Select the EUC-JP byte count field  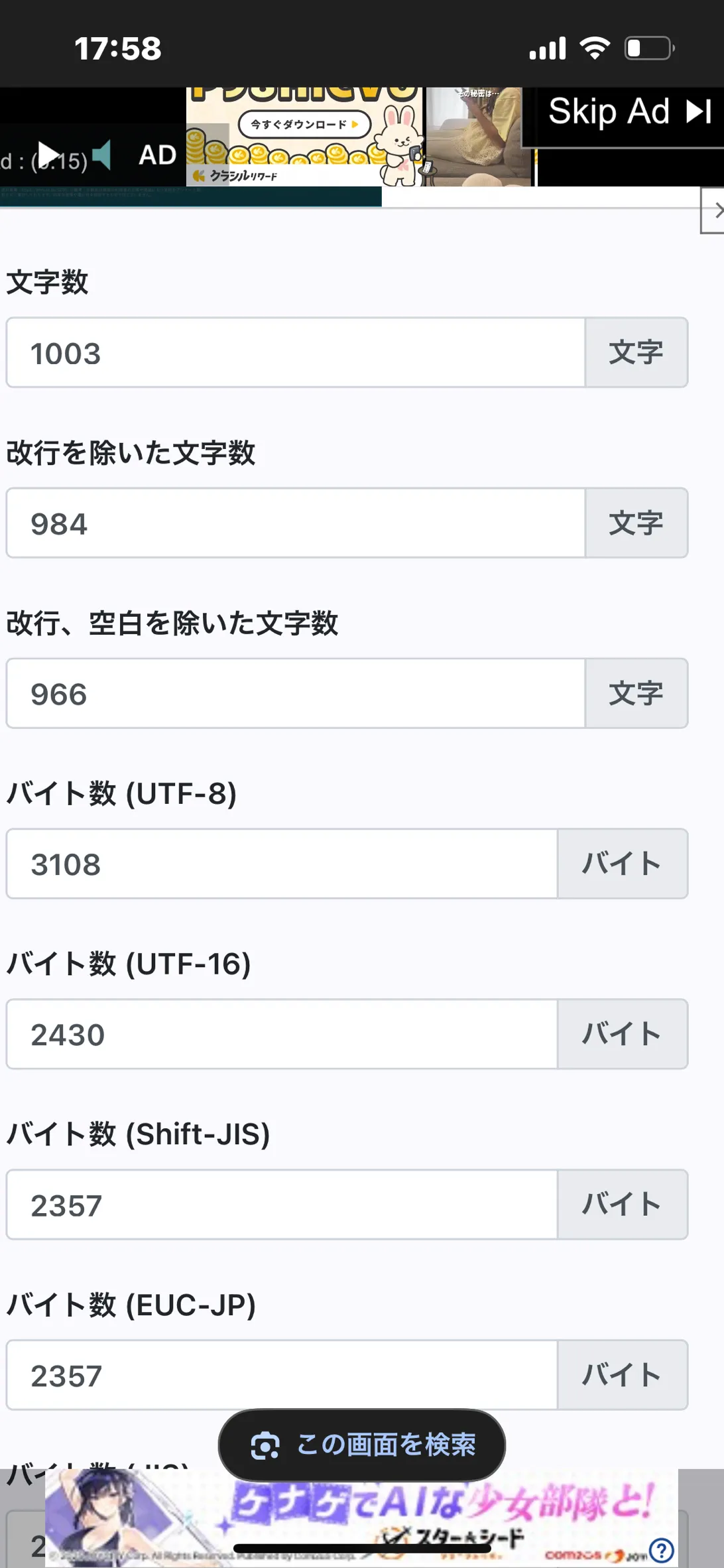(x=282, y=1376)
